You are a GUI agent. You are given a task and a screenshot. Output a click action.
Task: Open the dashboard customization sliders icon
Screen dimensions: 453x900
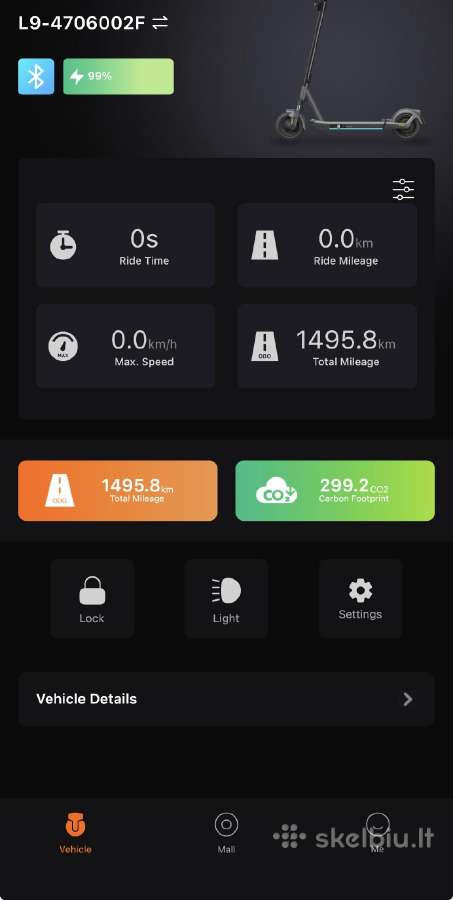coord(404,189)
